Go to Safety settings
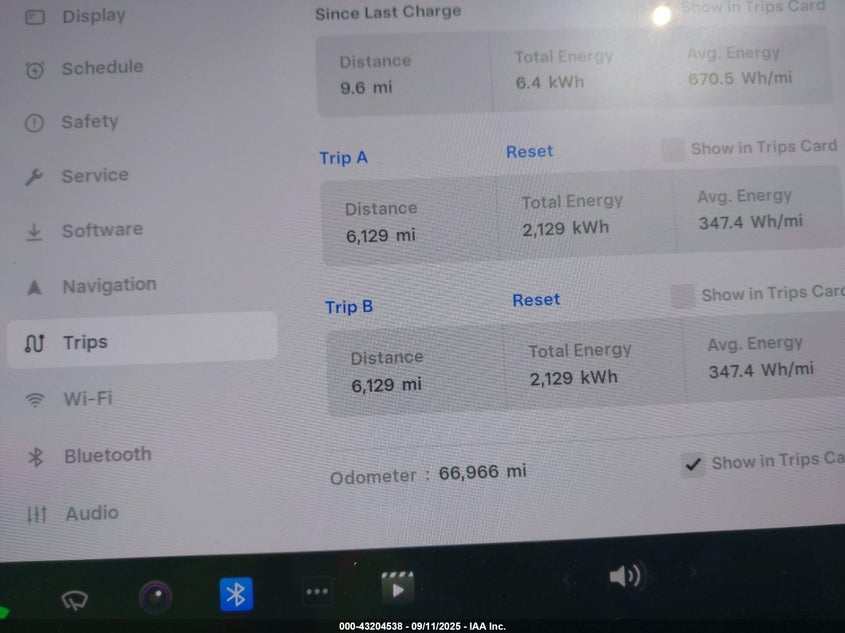 (88, 122)
